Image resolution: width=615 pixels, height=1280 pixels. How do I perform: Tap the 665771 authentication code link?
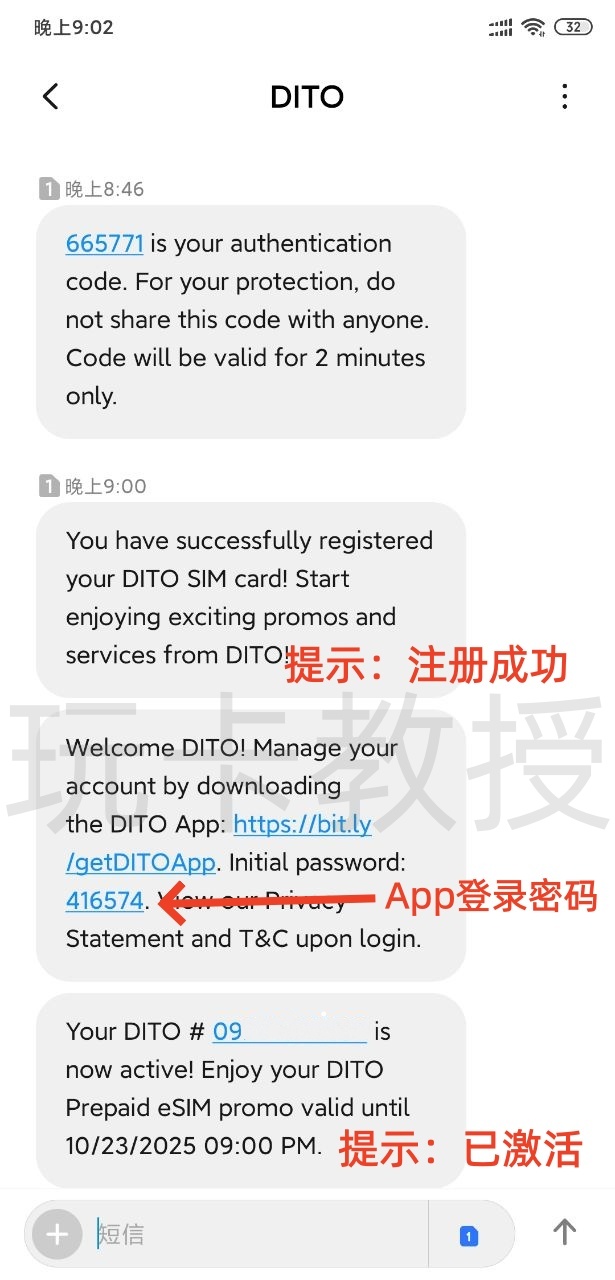click(105, 244)
